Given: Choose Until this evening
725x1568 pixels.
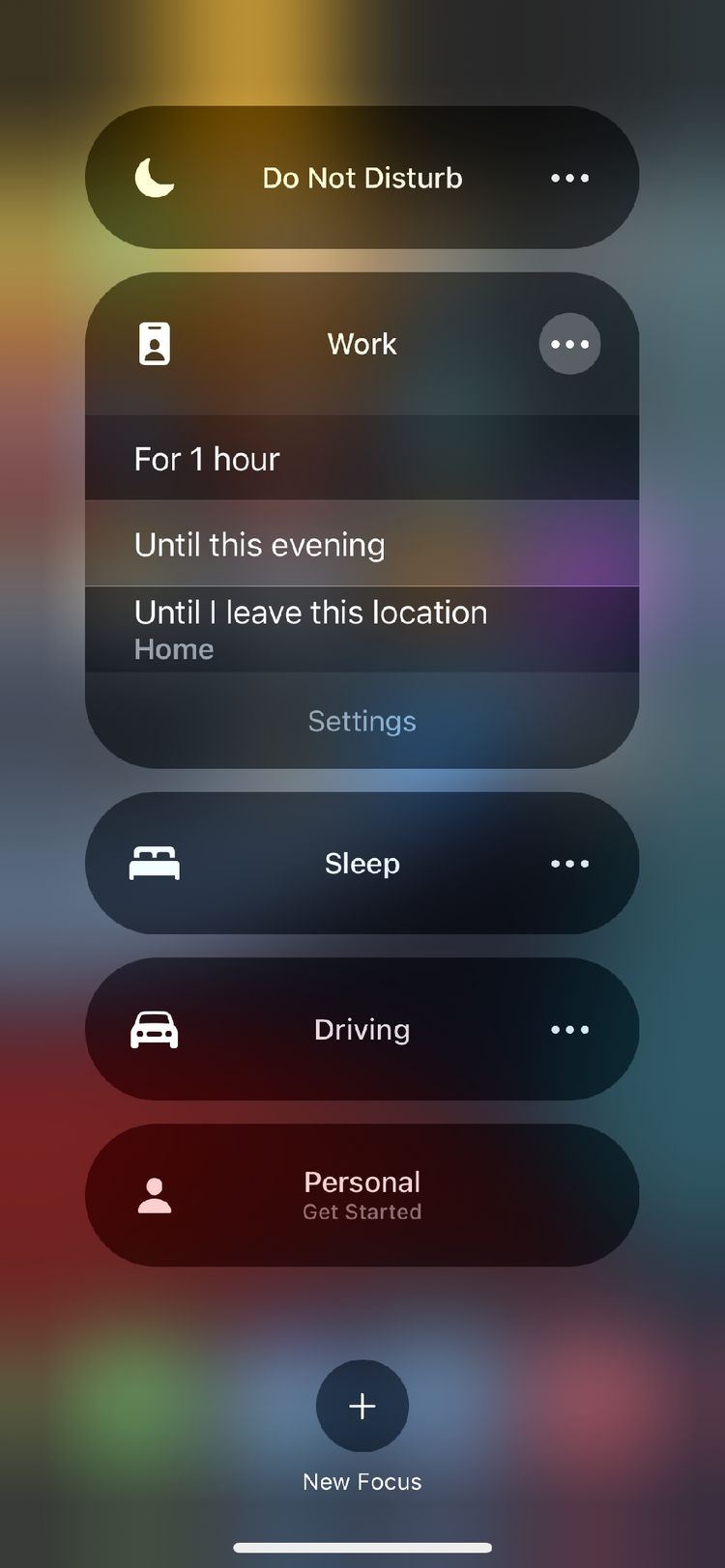Looking at the screenshot, I should pyautogui.click(x=362, y=544).
